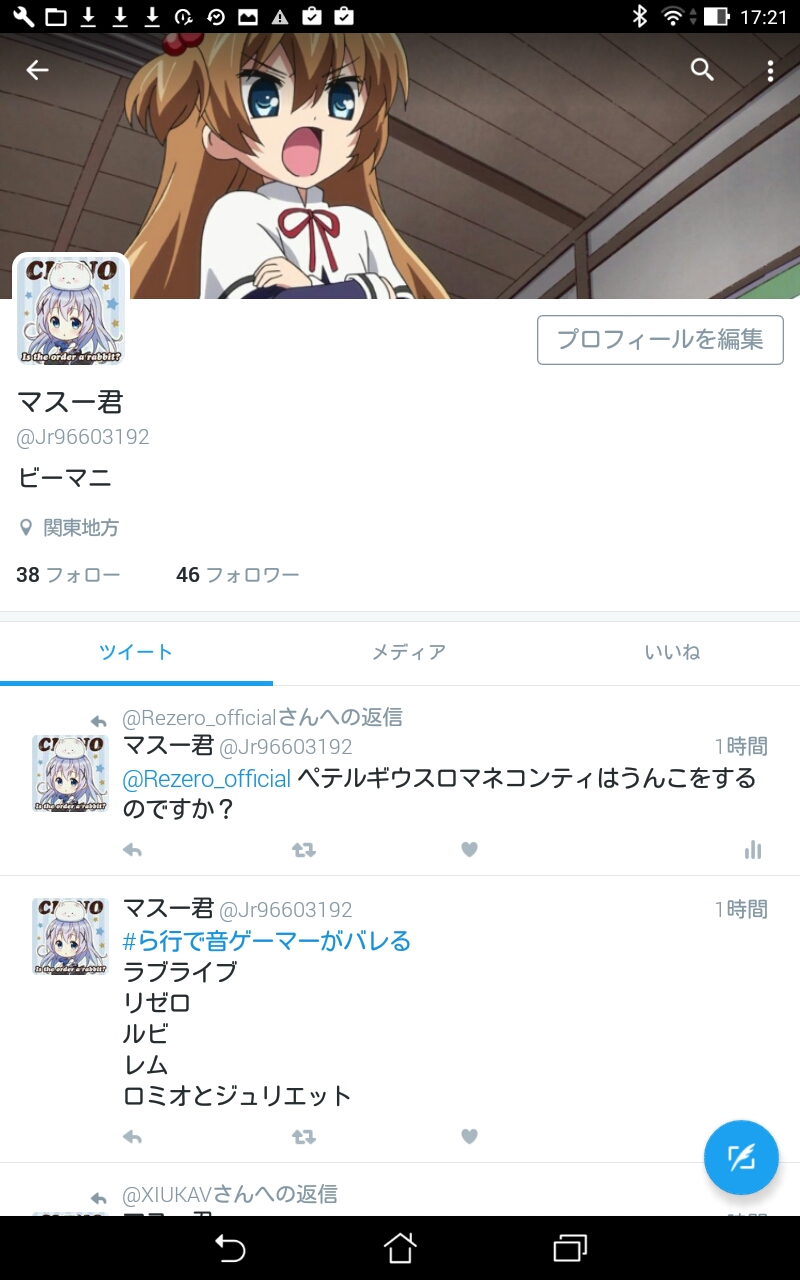The image size is (800, 1280).
Task: View analytics for the ペテルギウスロマネコンティ tweet
Action: tap(753, 850)
